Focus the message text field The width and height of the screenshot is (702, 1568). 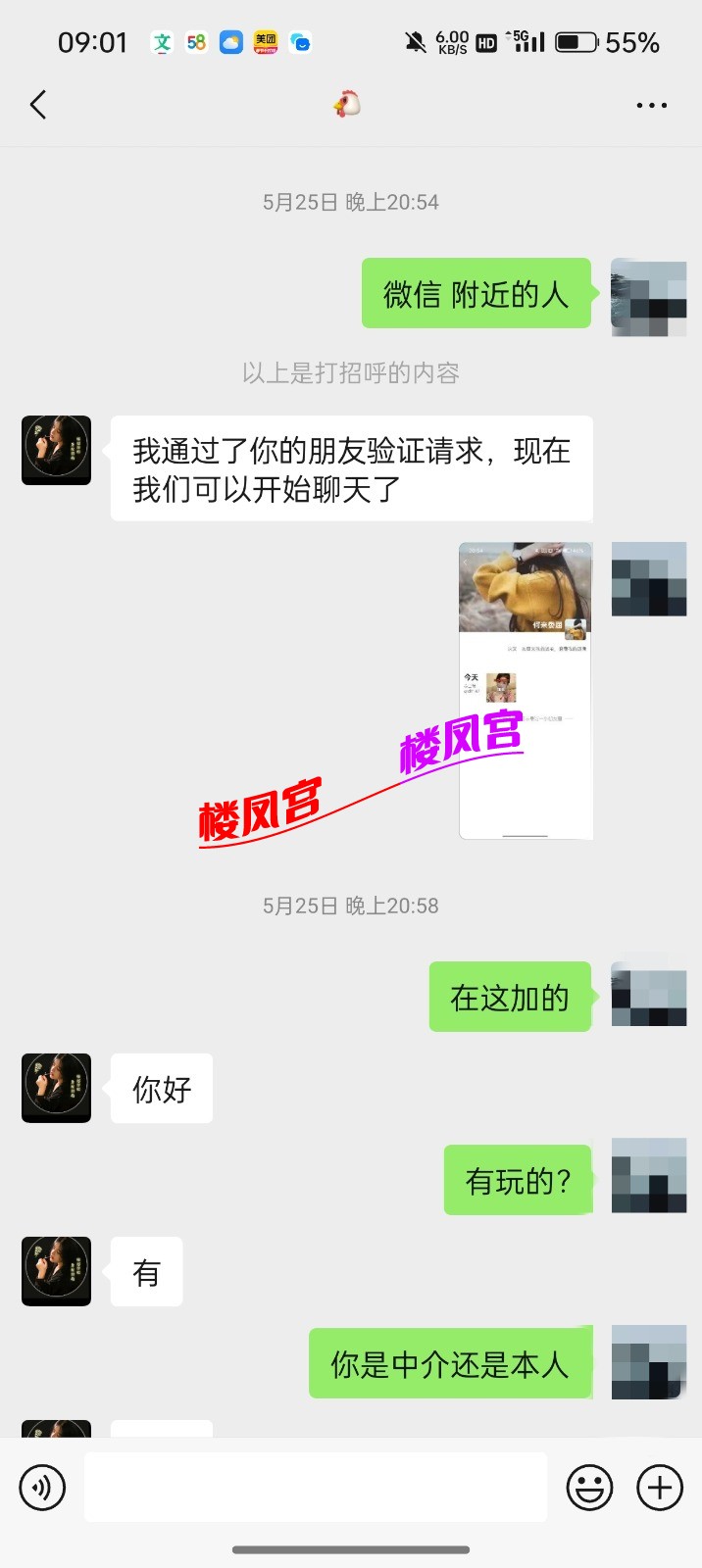pos(316,1487)
